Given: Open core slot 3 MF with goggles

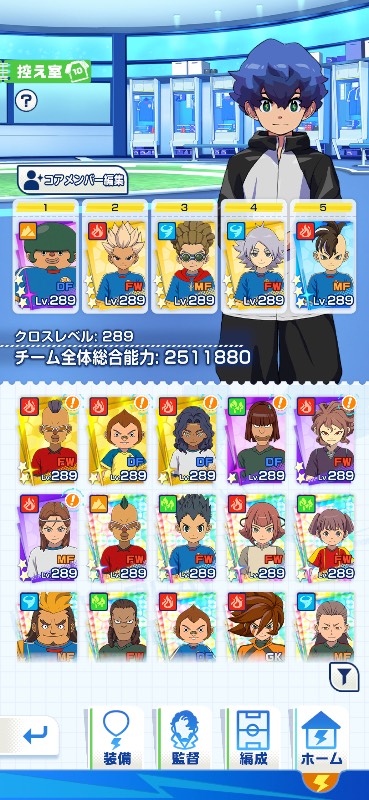Looking at the screenshot, I should click(184, 256).
